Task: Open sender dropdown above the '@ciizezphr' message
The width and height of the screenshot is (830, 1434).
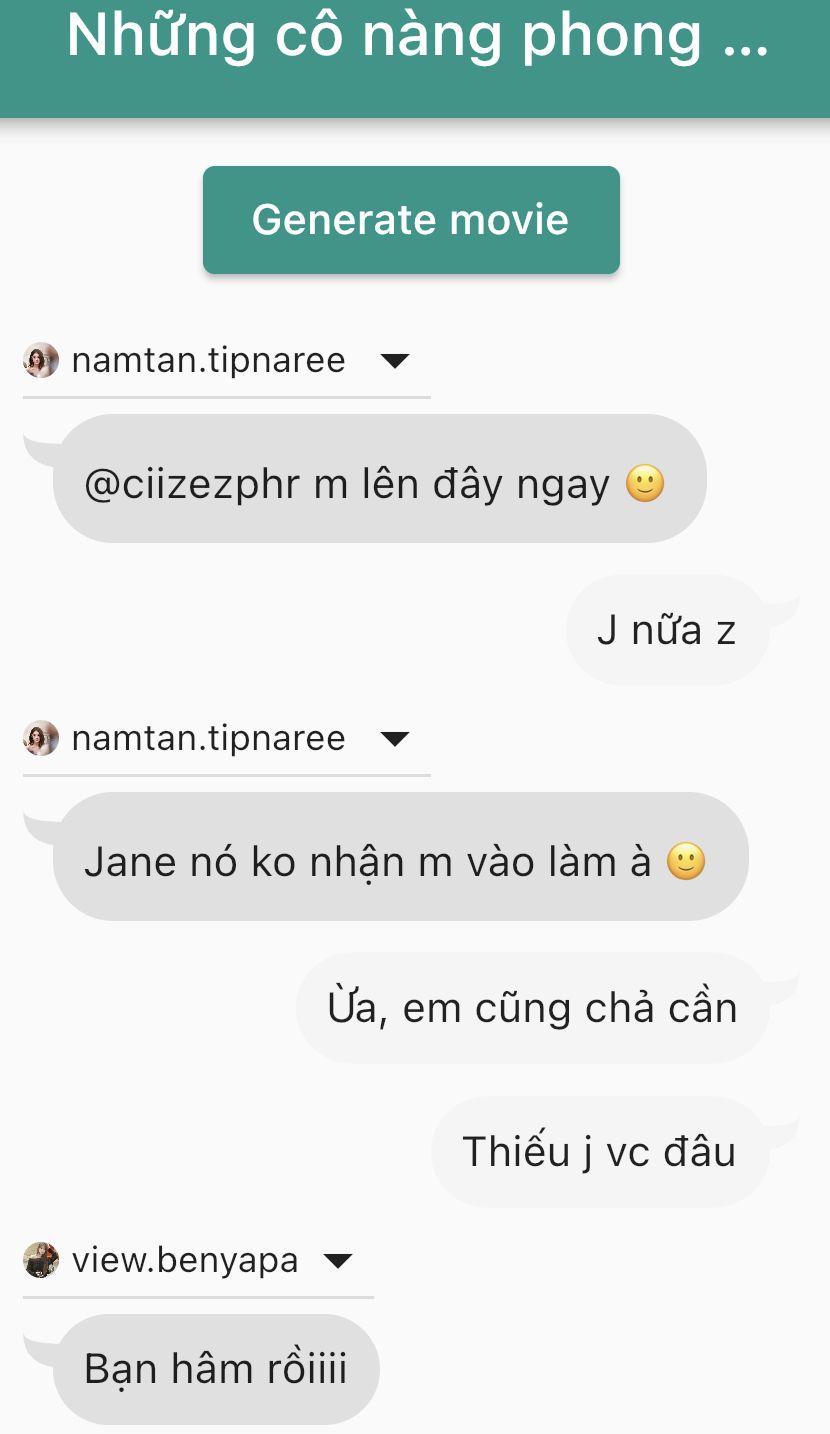Action: click(x=396, y=361)
